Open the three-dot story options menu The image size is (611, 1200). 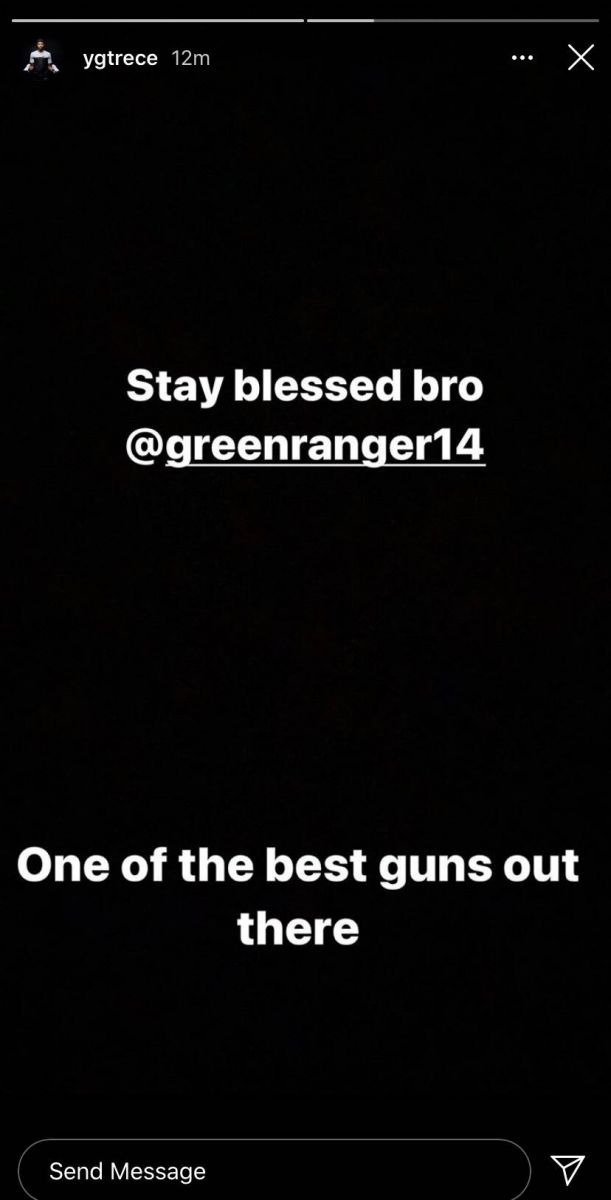(522, 58)
